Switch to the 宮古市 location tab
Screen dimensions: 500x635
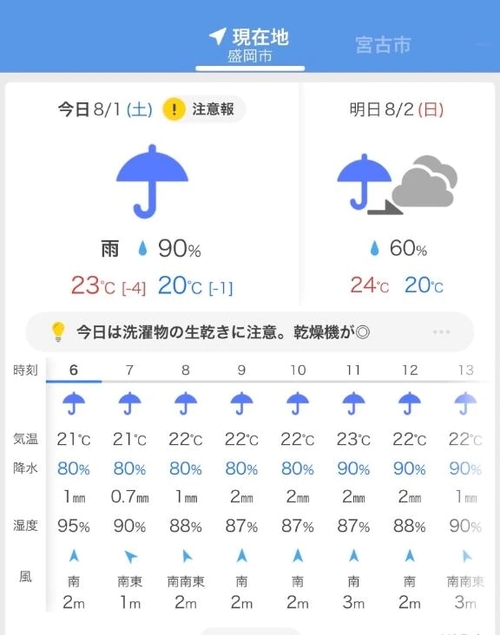coord(383,45)
